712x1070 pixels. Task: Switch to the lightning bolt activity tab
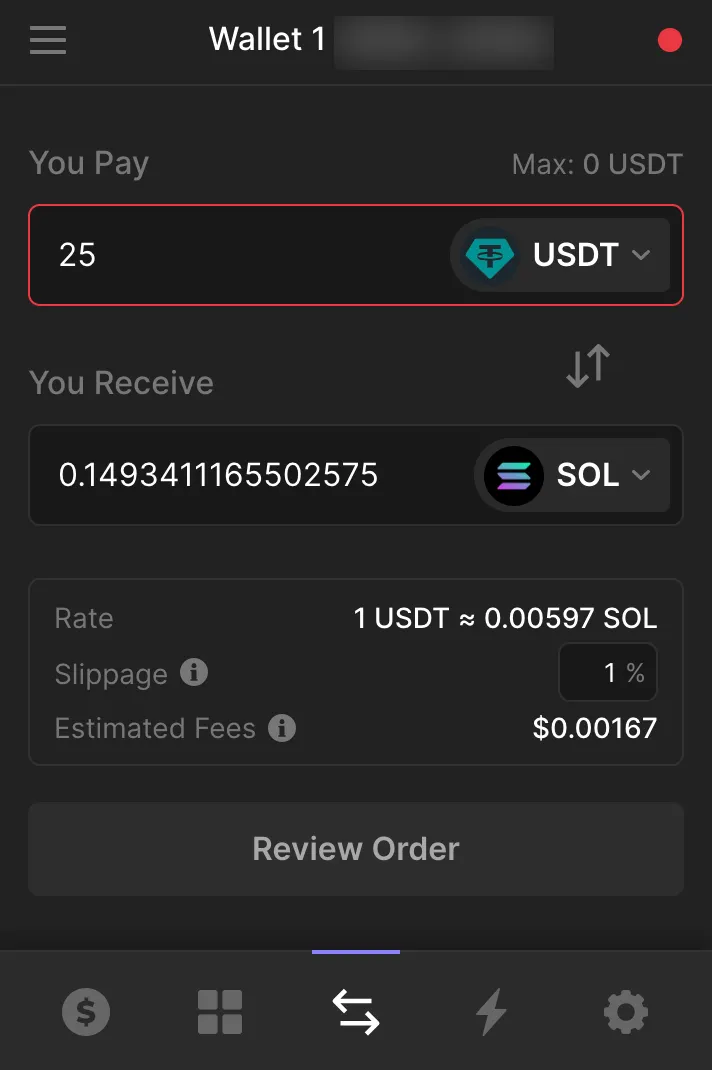(491, 1013)
